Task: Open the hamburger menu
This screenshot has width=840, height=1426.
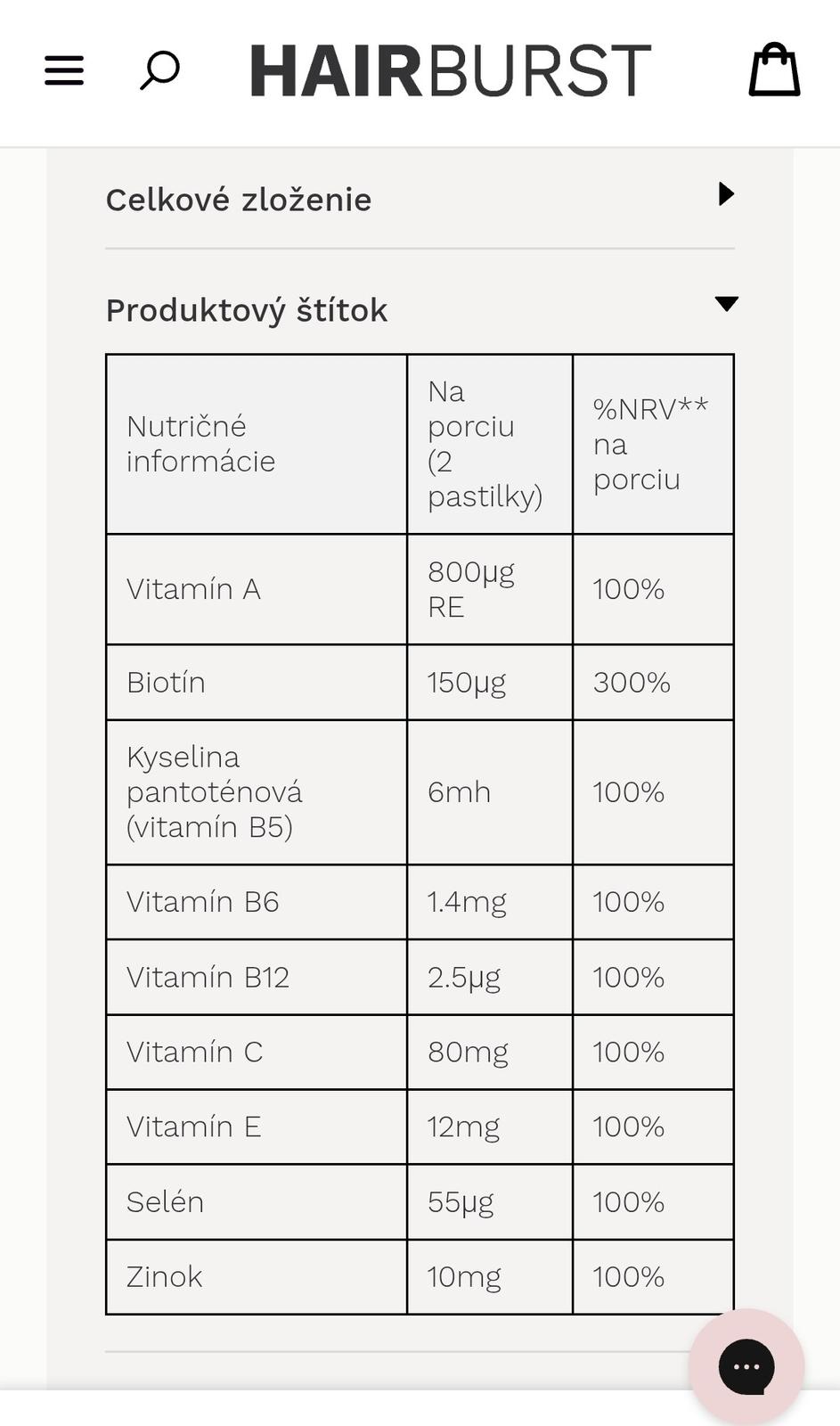Action: (64, 70)
